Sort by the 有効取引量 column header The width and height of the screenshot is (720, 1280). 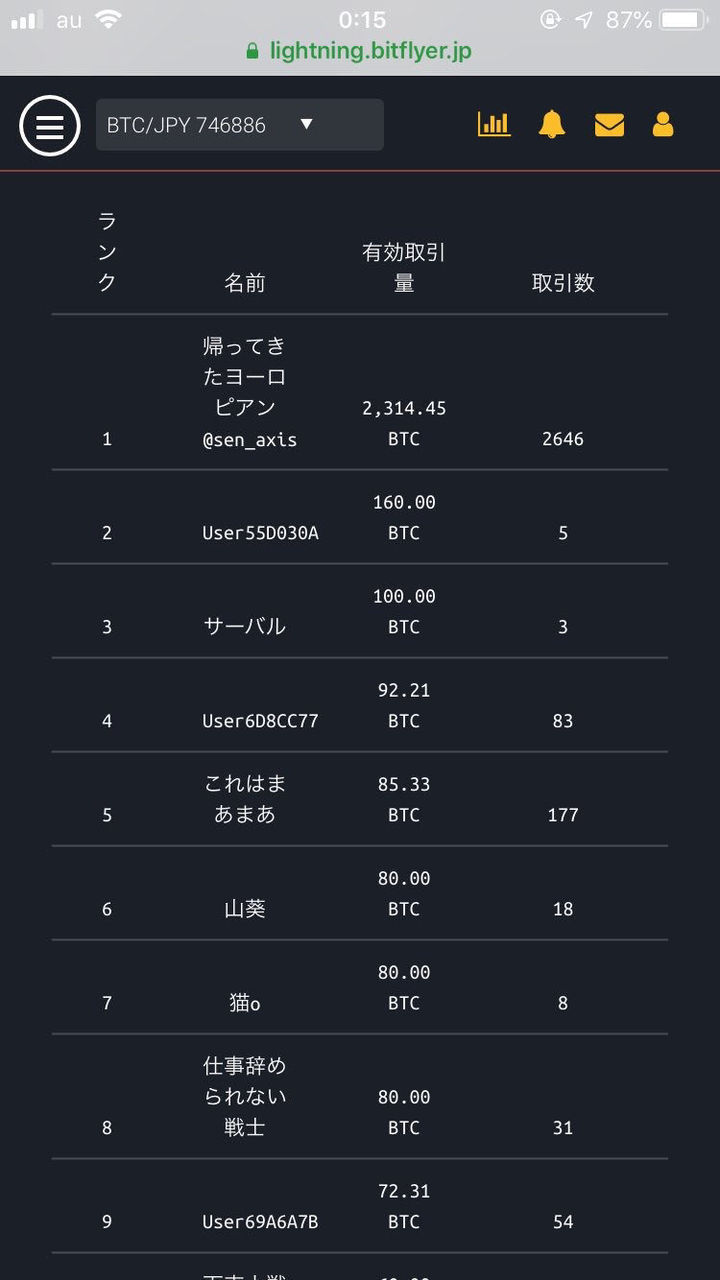pyautogui.click(x=403, y=268)
